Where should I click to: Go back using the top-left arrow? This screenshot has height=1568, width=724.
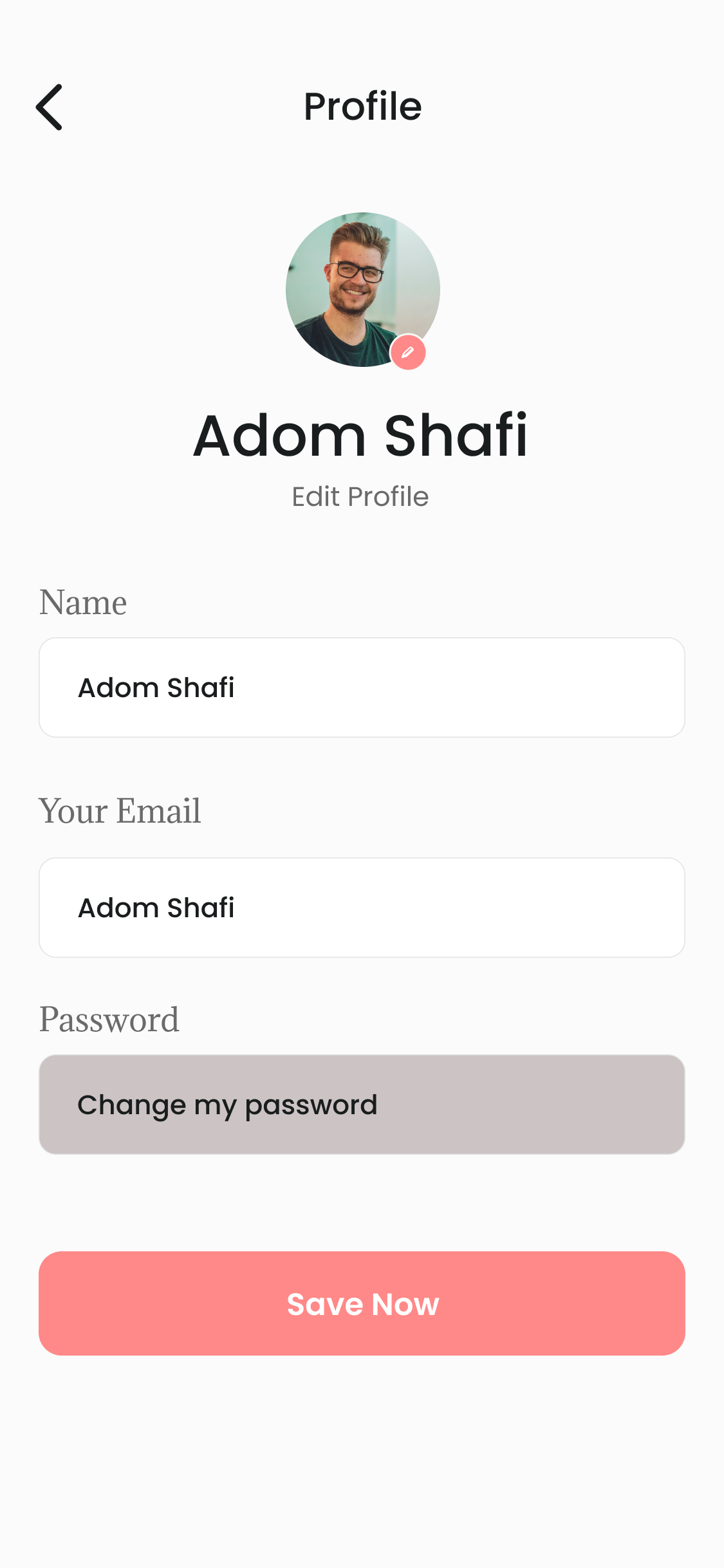coord(49,107)
